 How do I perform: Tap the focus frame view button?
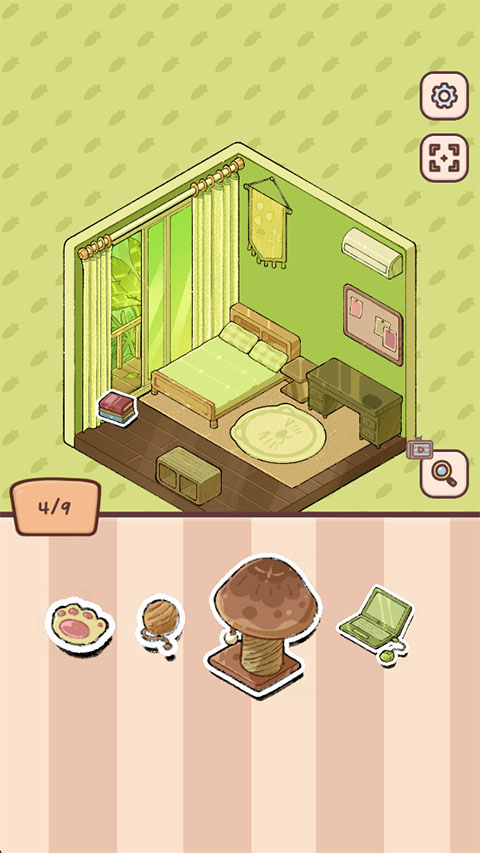444,158
